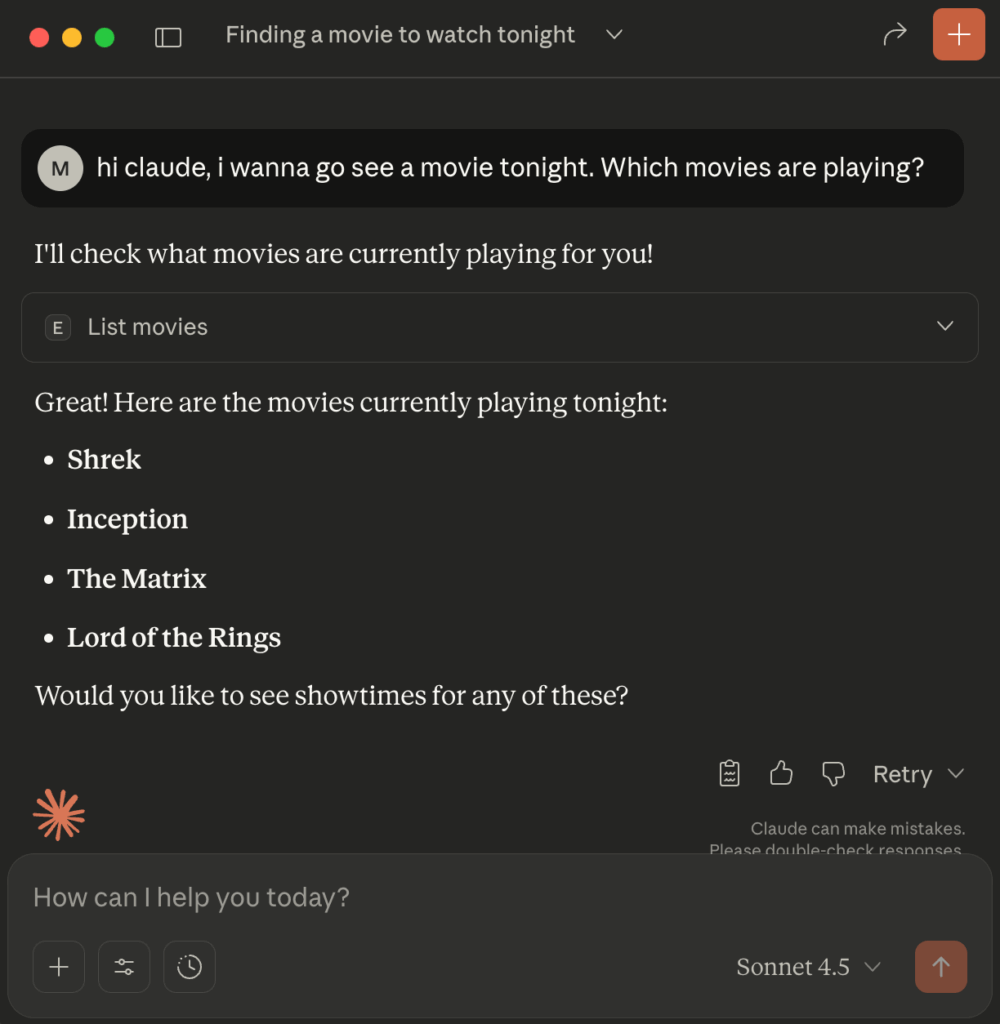This screenshot has height=1024, width=1000.
Task: Copy the response to clipboard
Action: (730, 774)
